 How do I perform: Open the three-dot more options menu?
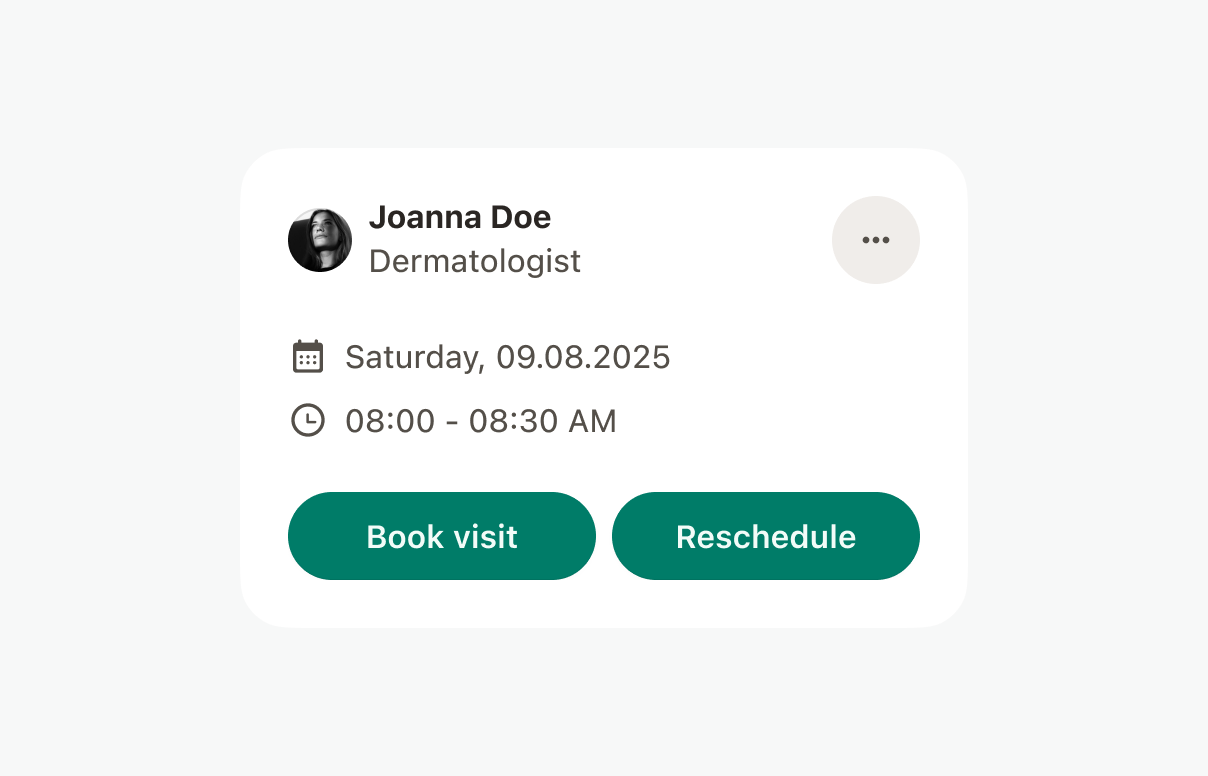(x=875, y=240)
